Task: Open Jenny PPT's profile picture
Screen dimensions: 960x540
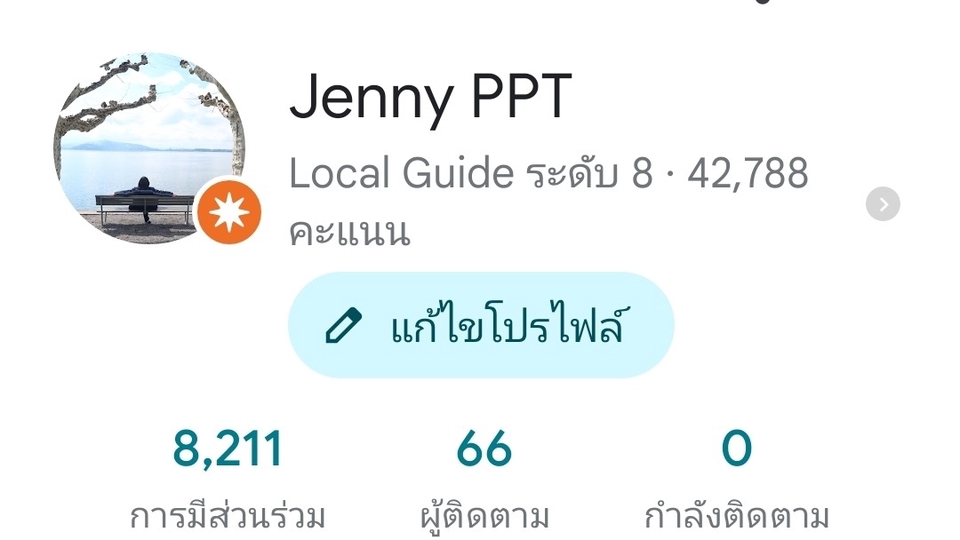Action: coord(148,148)
